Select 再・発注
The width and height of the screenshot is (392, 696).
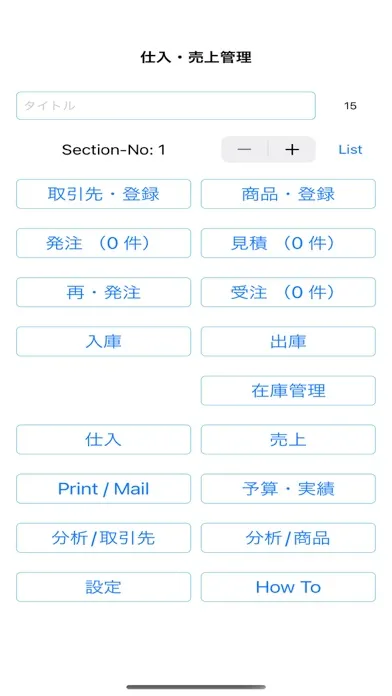tap(103, 293)
